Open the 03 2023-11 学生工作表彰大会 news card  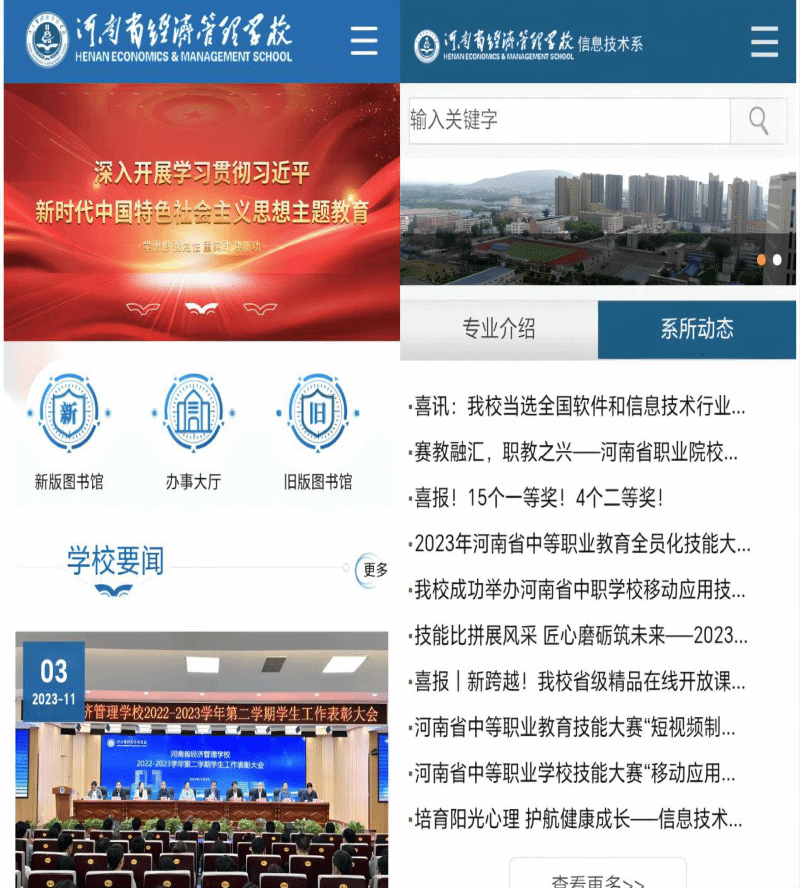pyautogui.click(x=201, y=760)
